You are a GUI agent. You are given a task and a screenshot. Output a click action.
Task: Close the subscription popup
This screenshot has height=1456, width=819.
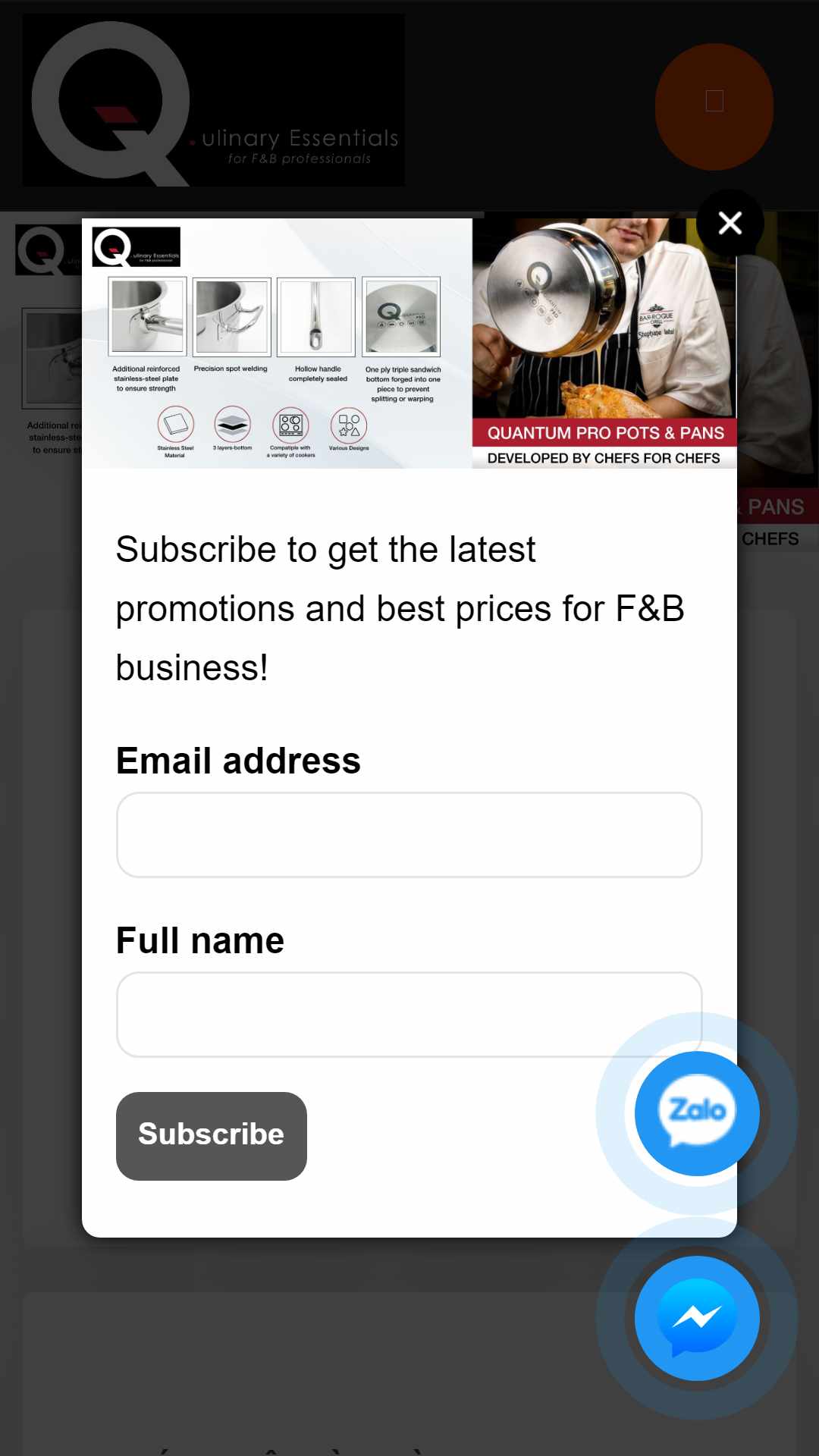click(730, 223)
